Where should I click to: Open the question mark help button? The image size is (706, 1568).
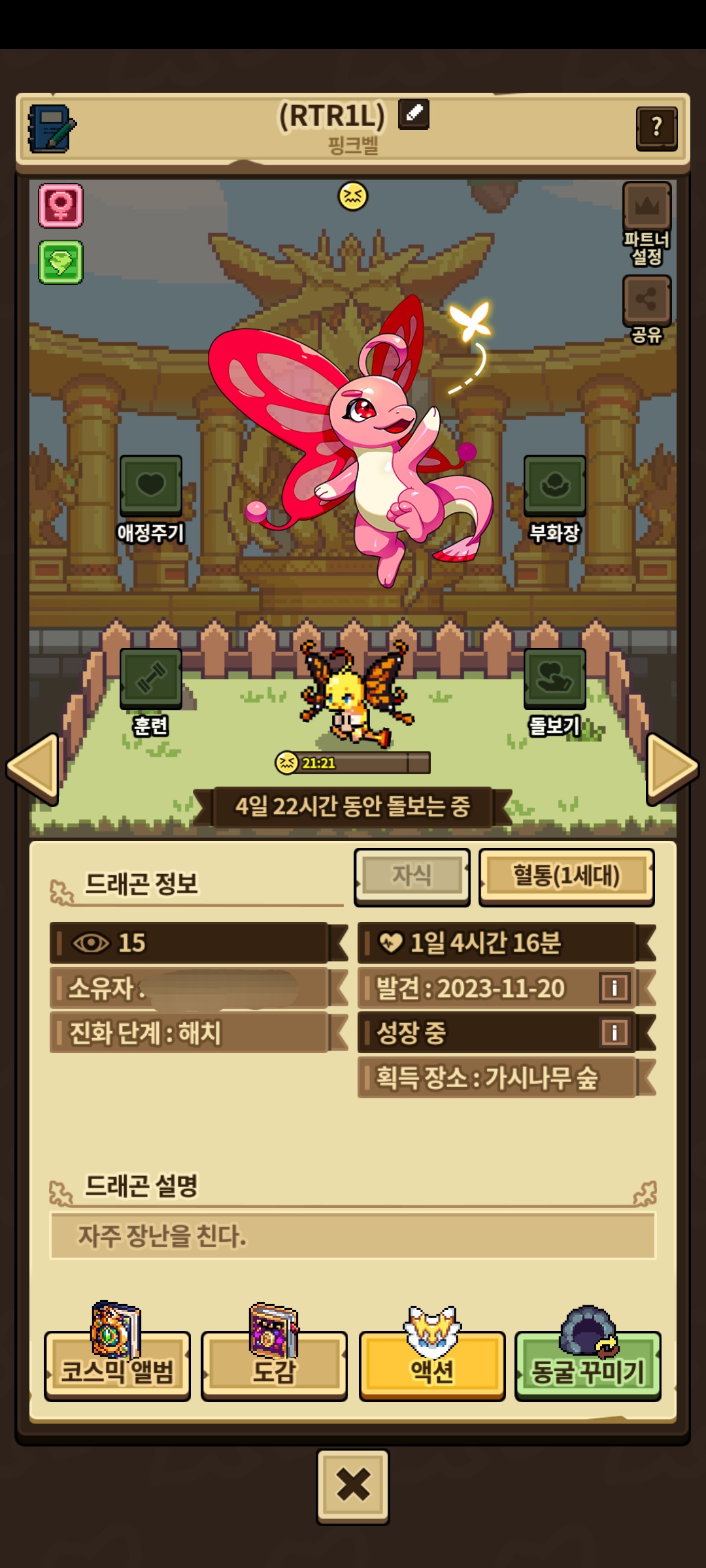coord(656,127)
